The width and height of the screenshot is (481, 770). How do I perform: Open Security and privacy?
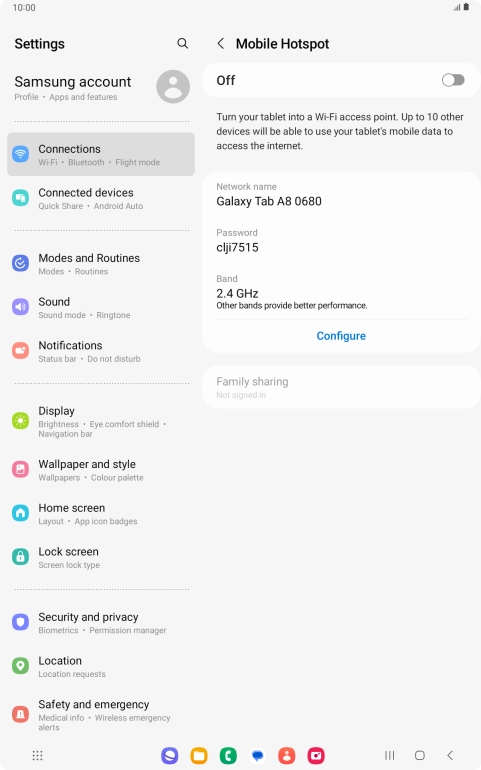tap(101, 623)
